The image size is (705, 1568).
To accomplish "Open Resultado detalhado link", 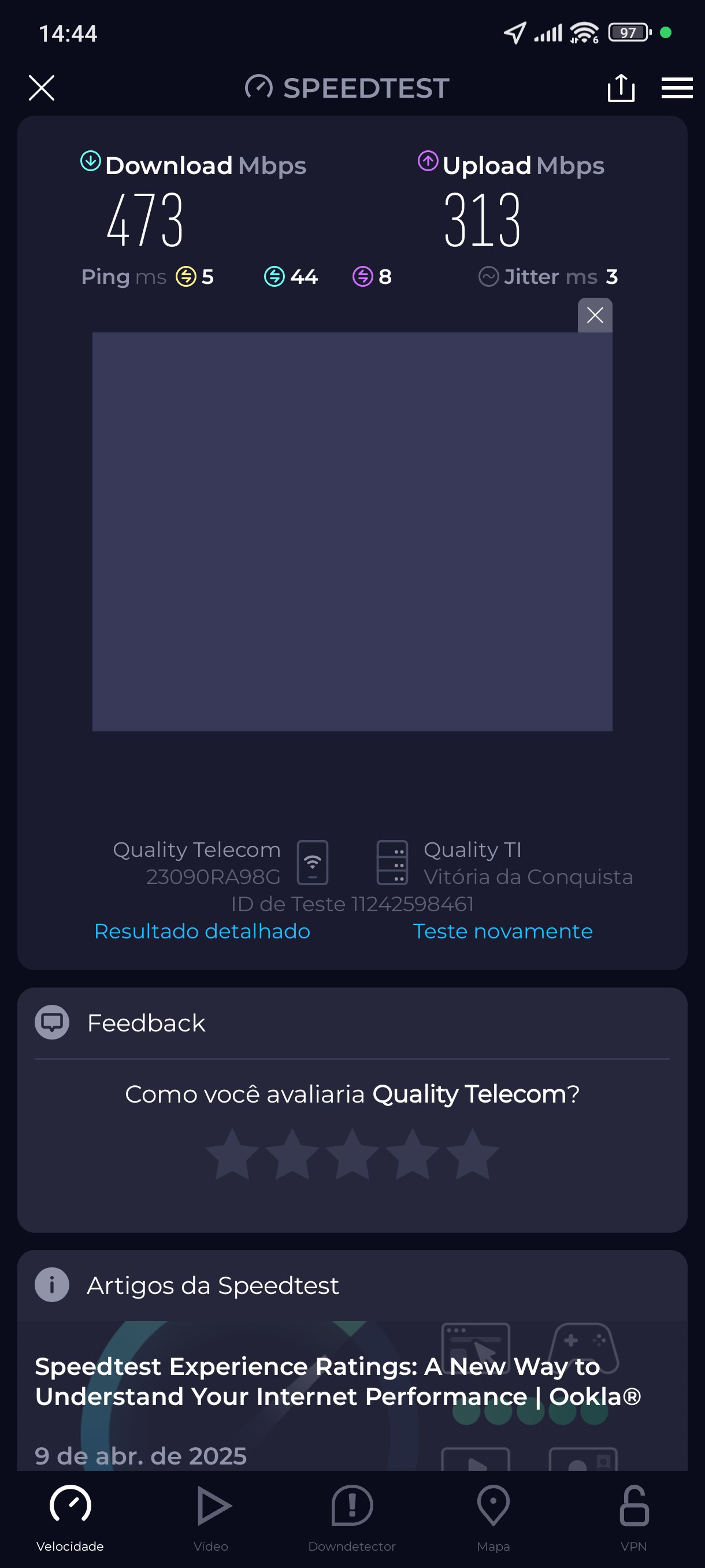I will tap(202, 931).
